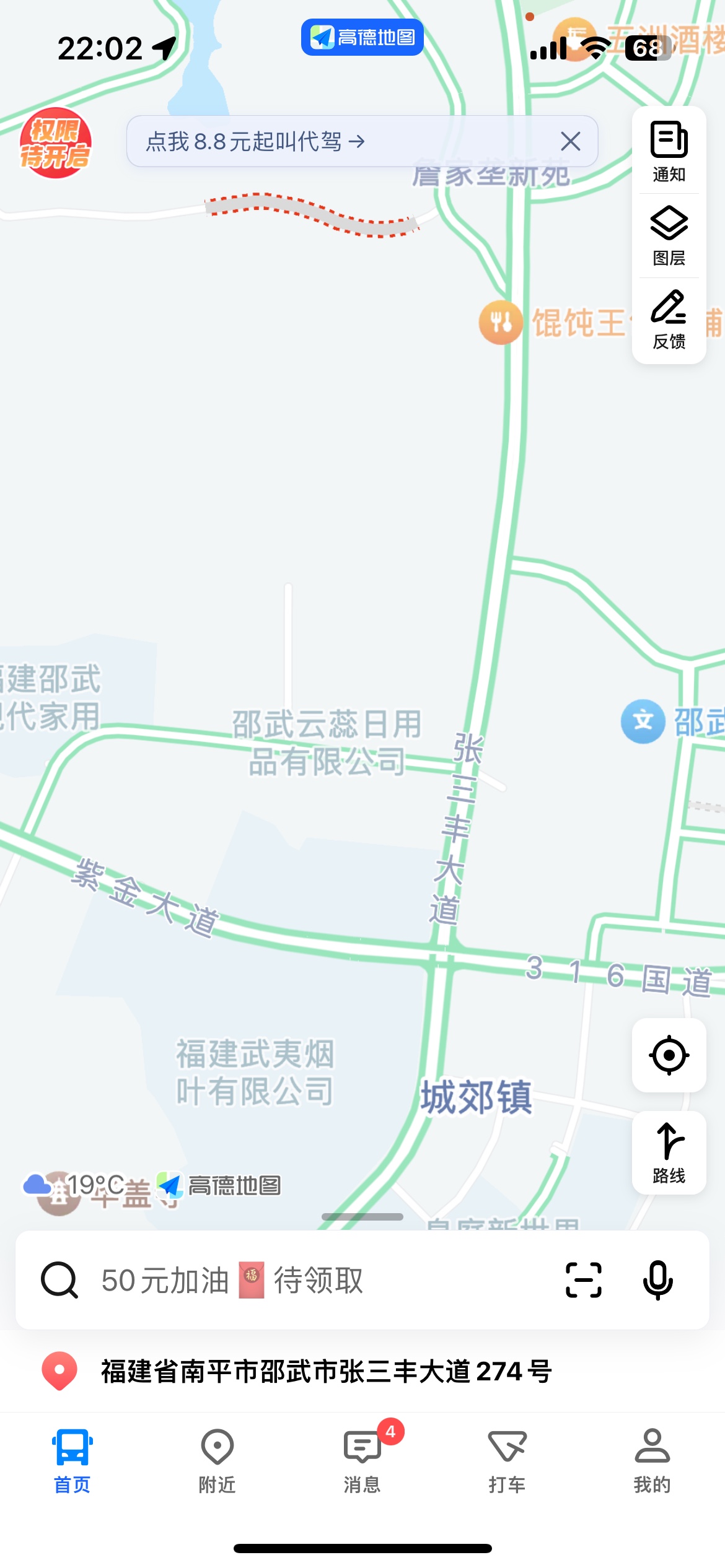Open the 通知 notifications panel

point(669,152)
